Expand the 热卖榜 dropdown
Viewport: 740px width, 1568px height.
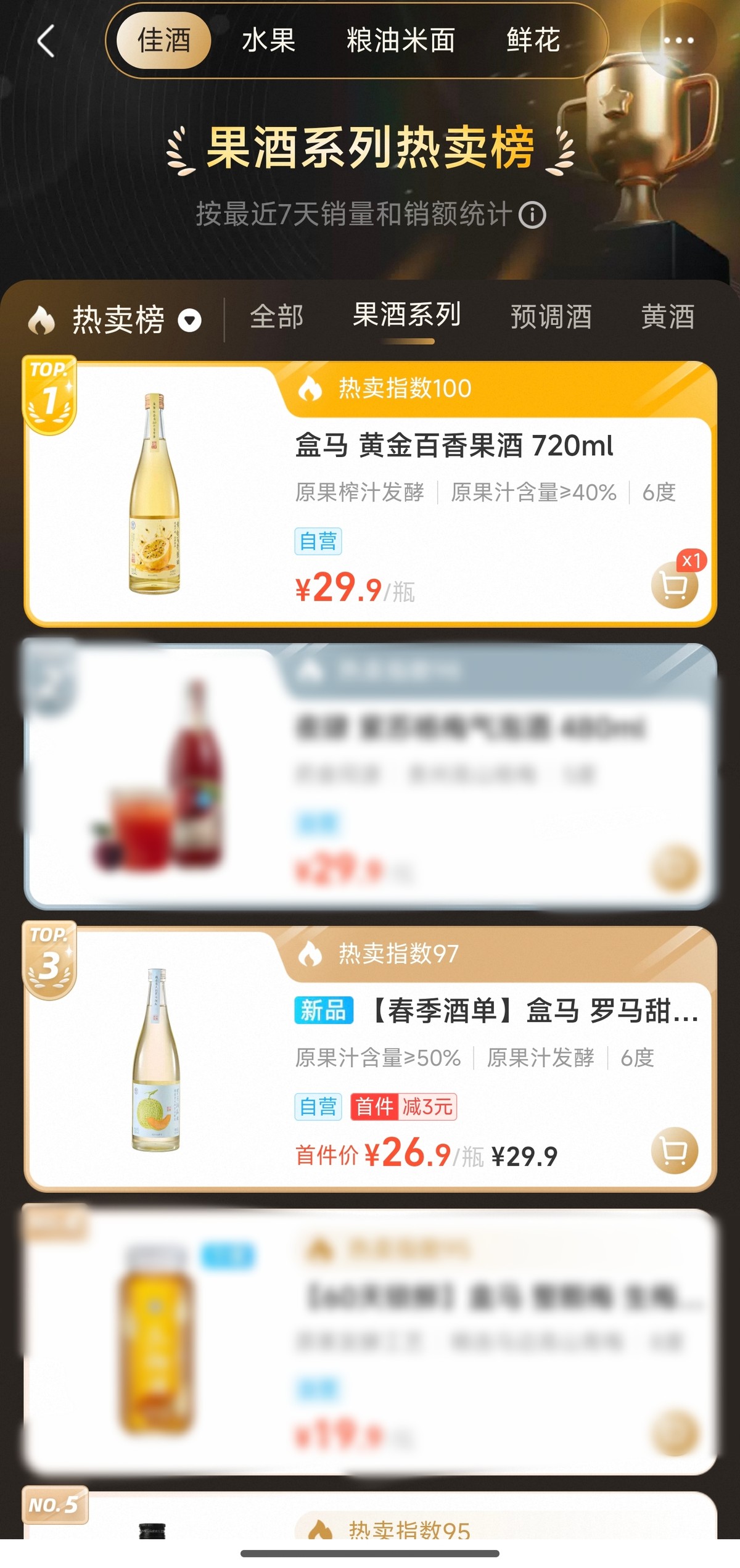(x=189, y=320)
